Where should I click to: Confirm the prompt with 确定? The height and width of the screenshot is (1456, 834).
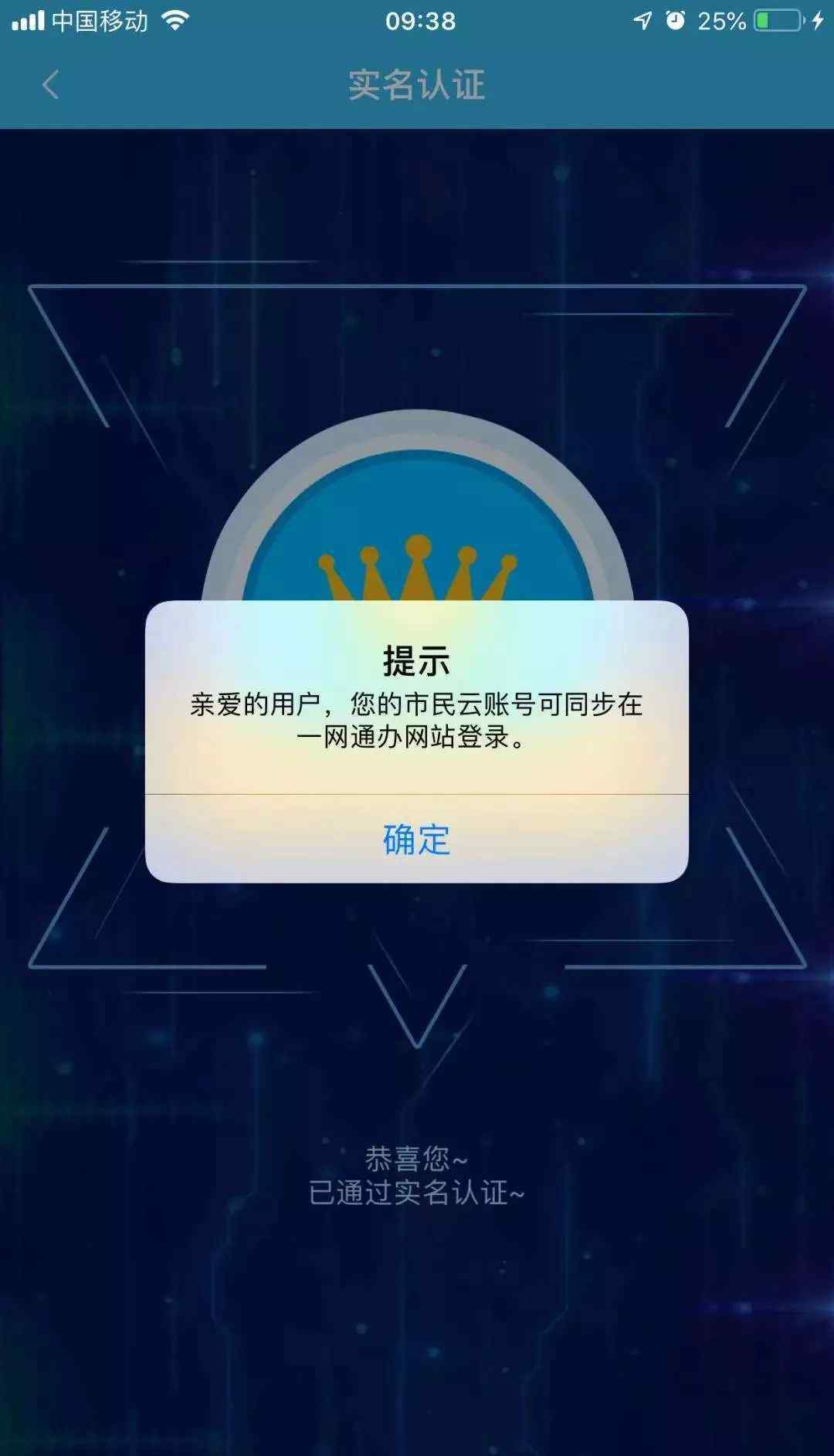point(417,839)
